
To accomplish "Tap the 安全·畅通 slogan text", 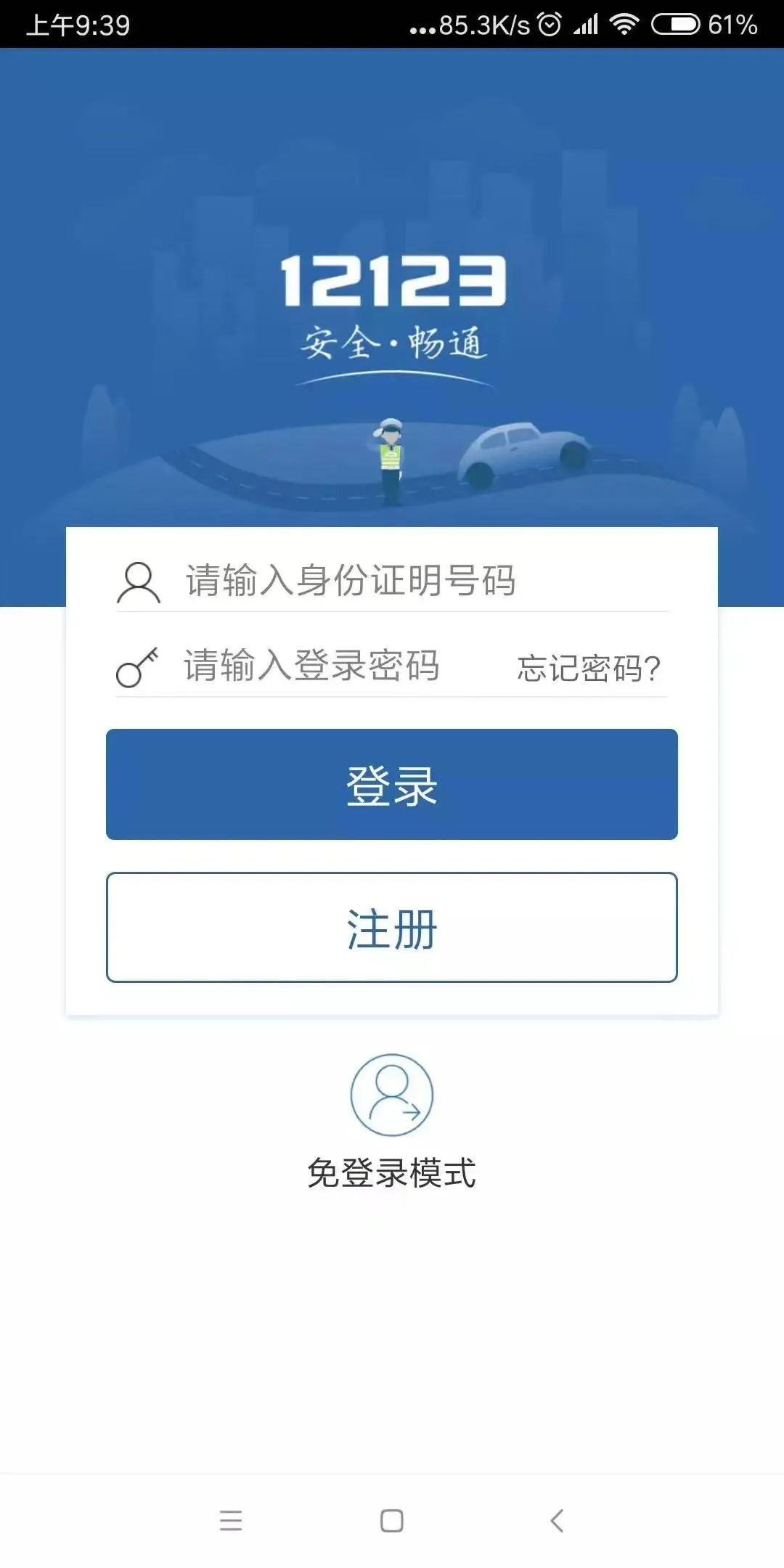I will tap(392, 345).
